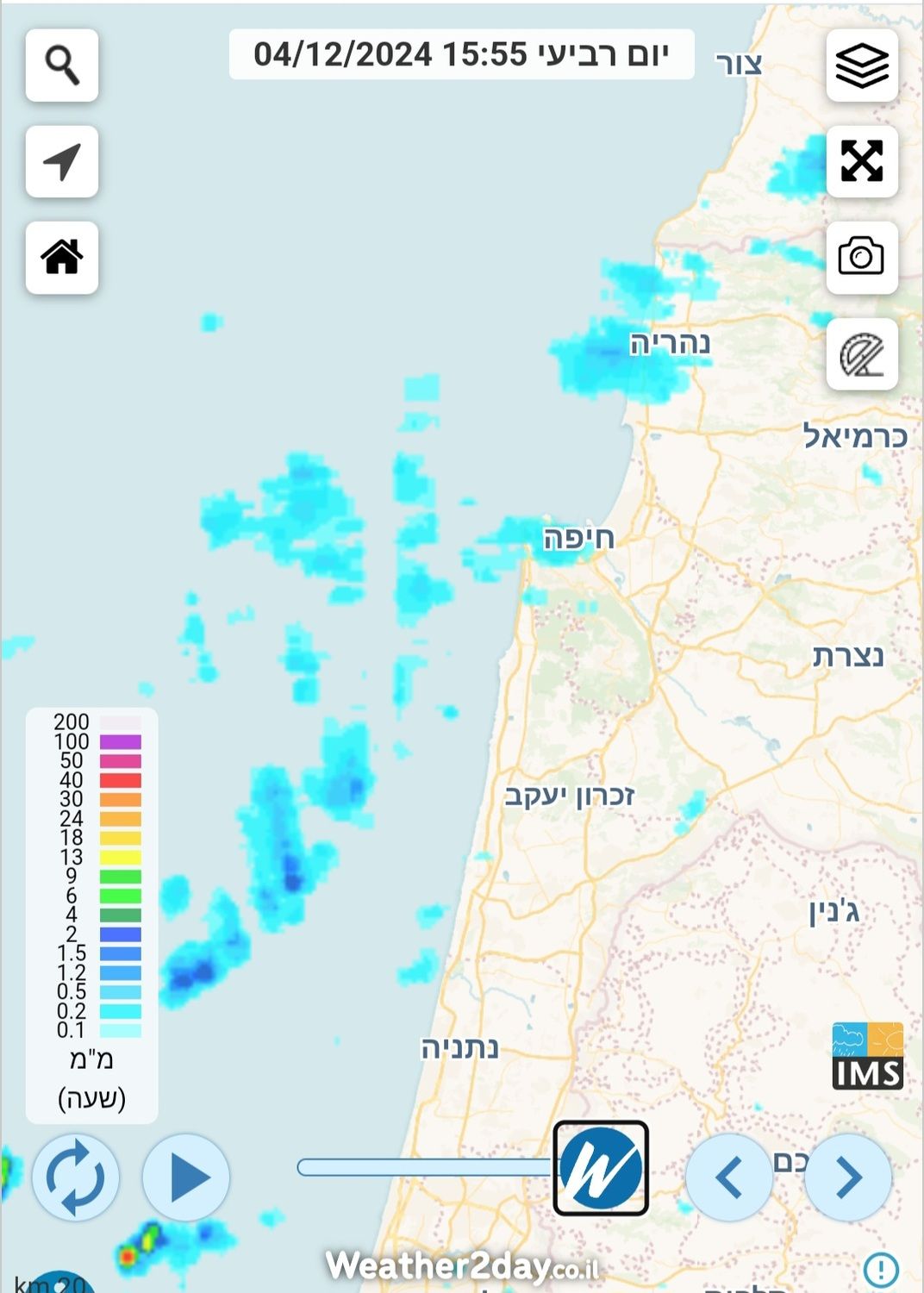This screenshot has width=924, height=1293.
Task: Toggle the measurement tool icon
Action: (862, 354)
